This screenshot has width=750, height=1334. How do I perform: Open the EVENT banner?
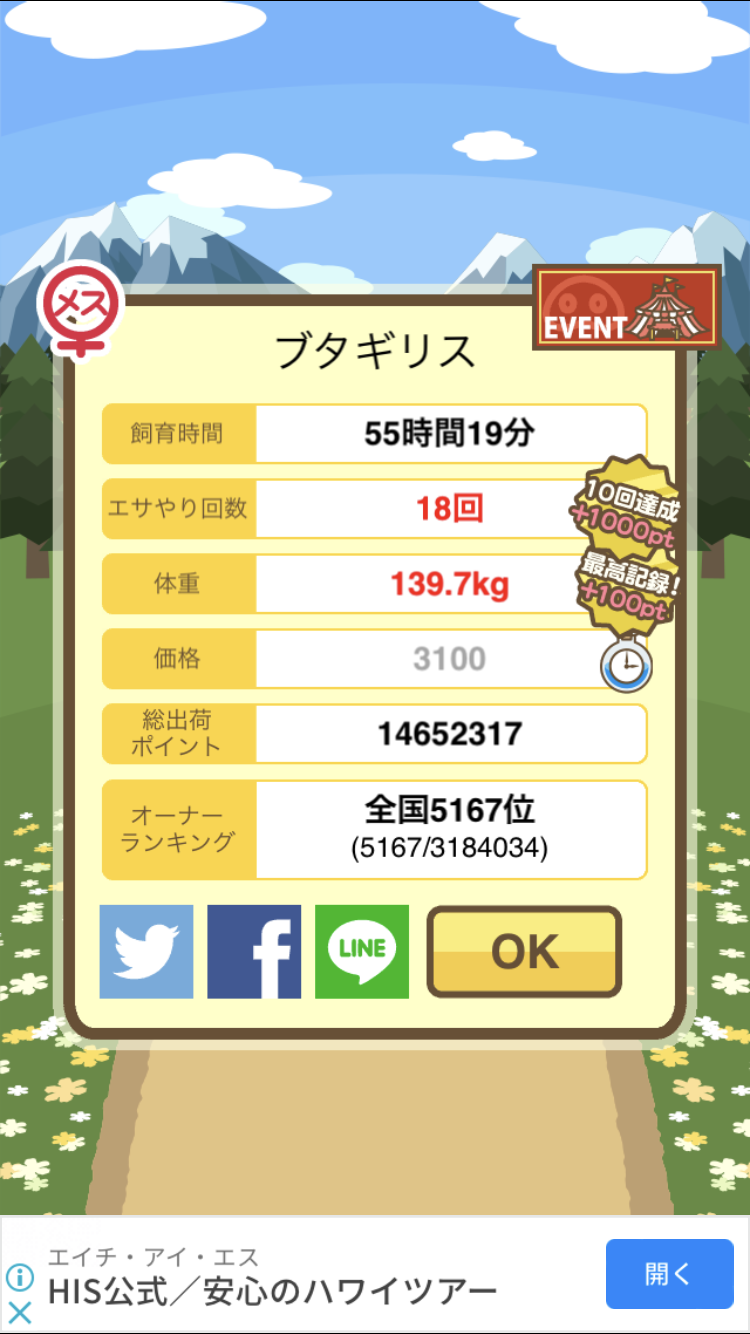(x=626, y=307)
